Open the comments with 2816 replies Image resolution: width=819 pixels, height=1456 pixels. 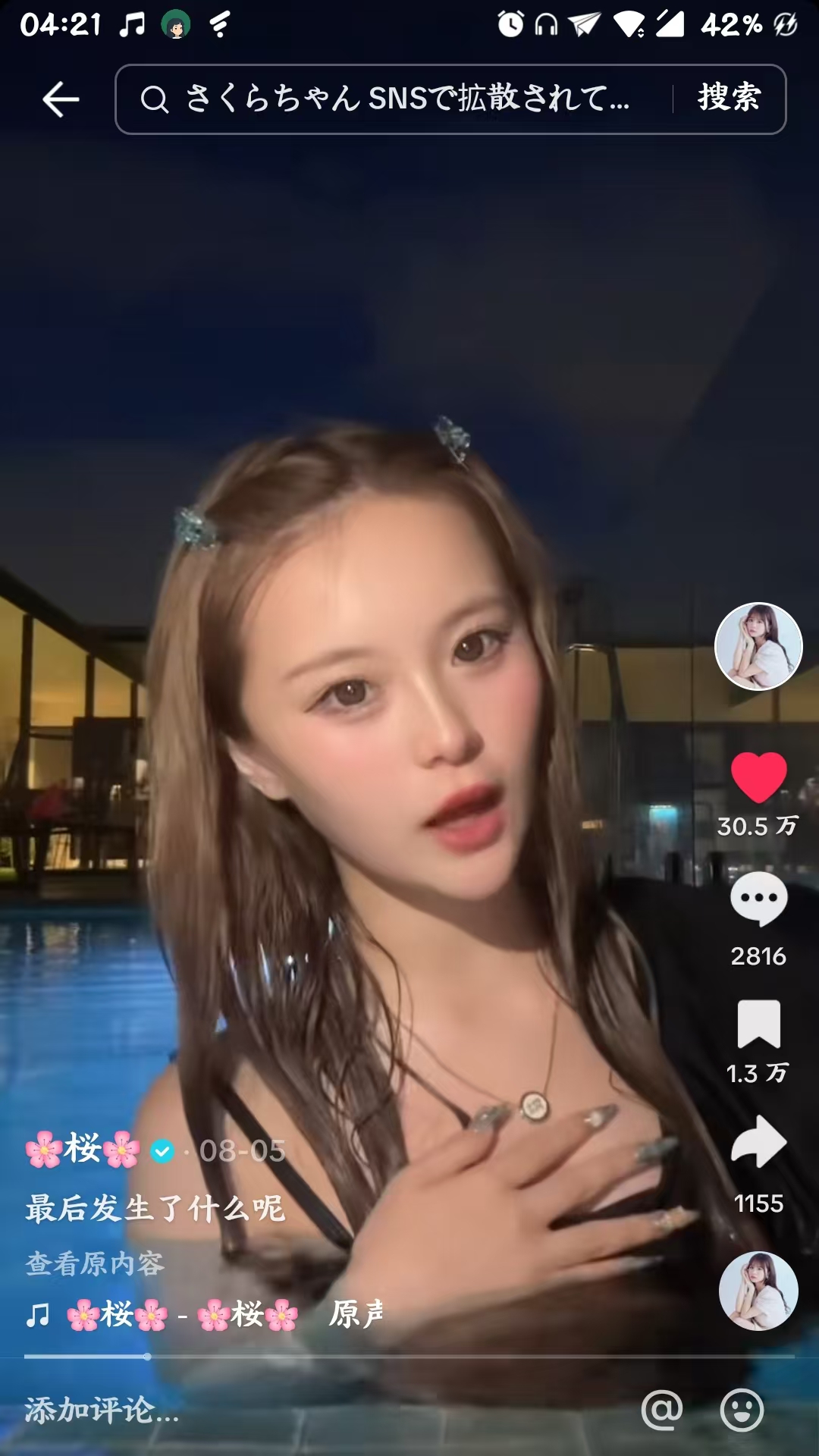[758, 899]
